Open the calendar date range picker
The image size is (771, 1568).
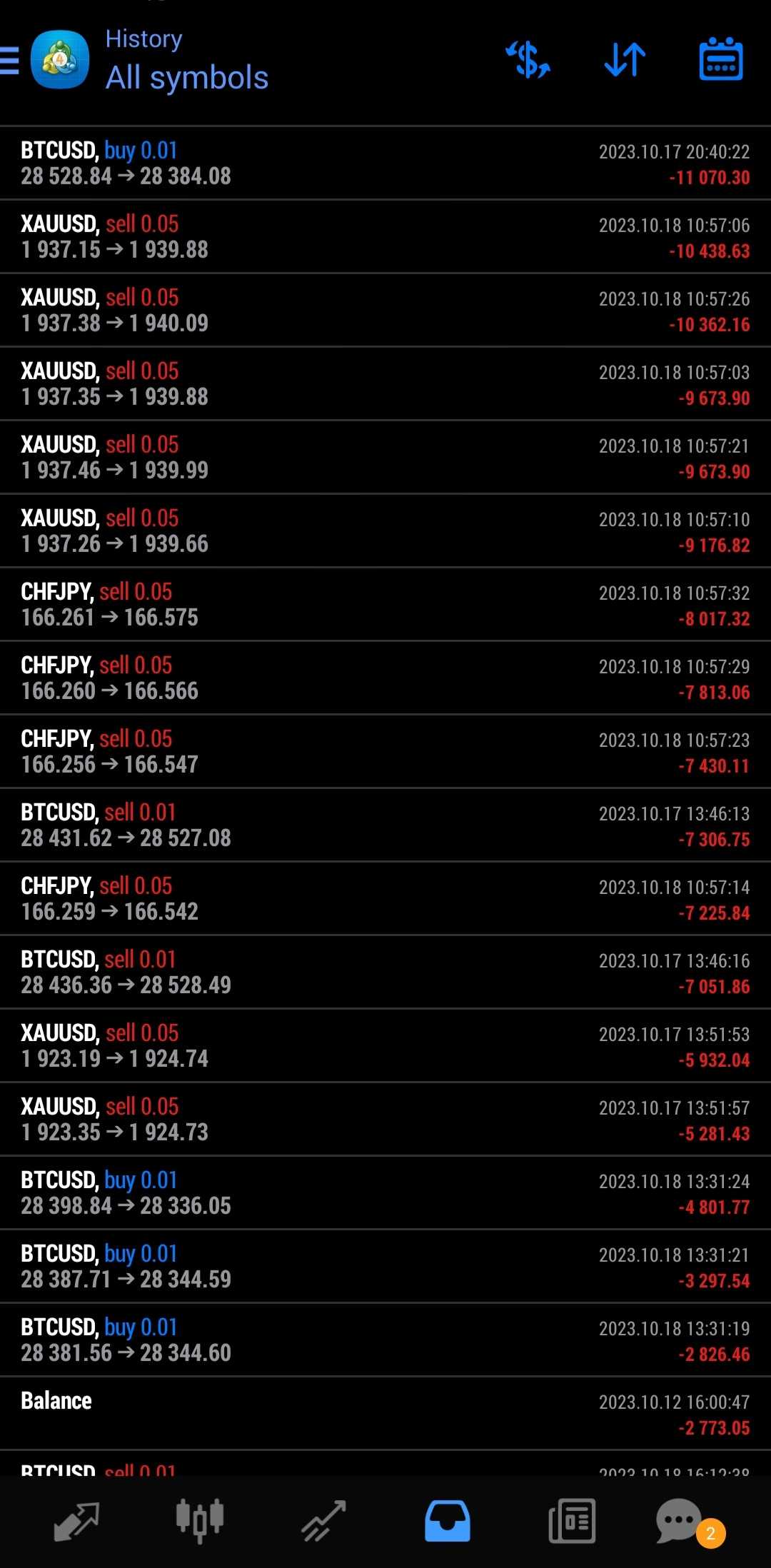tap(720, 60)
